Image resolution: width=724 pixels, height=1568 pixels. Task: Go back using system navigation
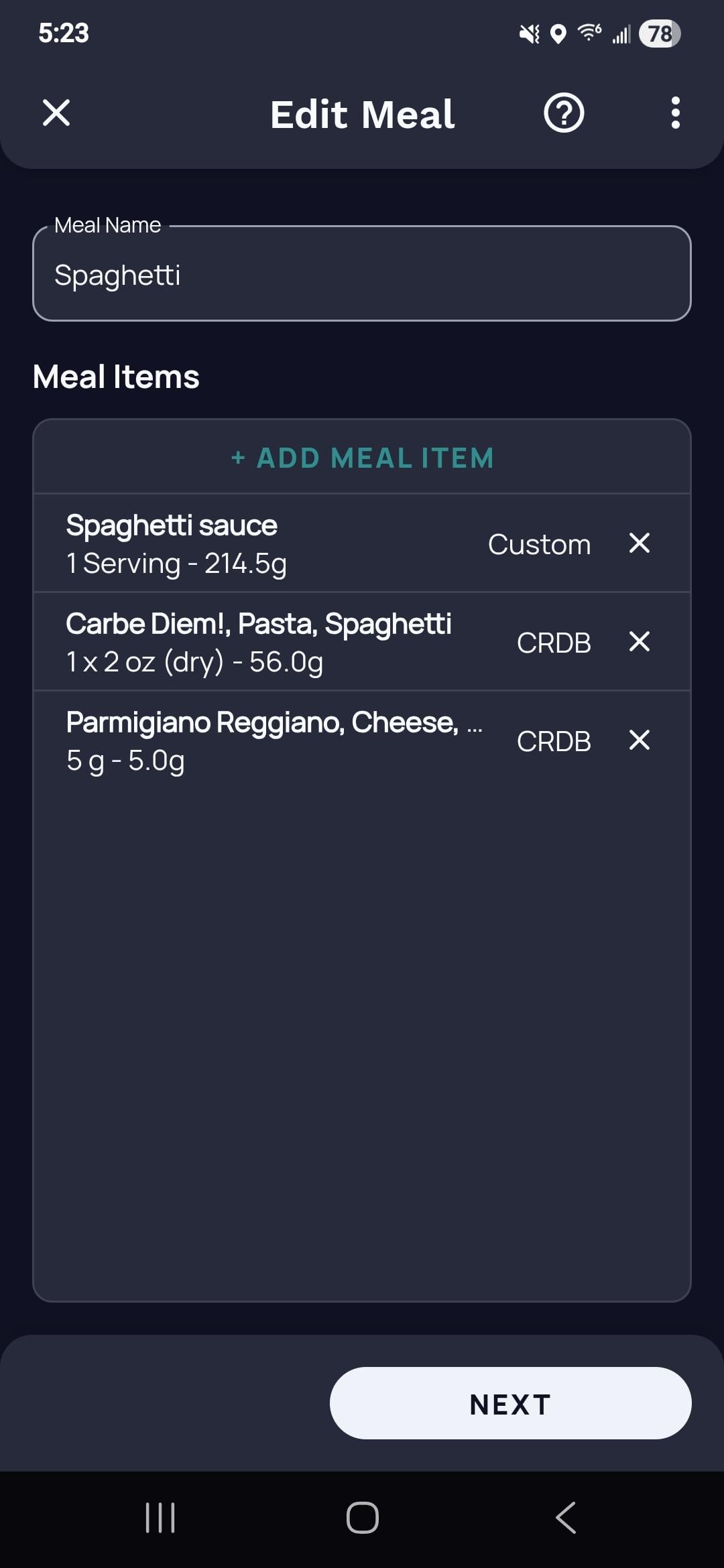(566, 1518)
